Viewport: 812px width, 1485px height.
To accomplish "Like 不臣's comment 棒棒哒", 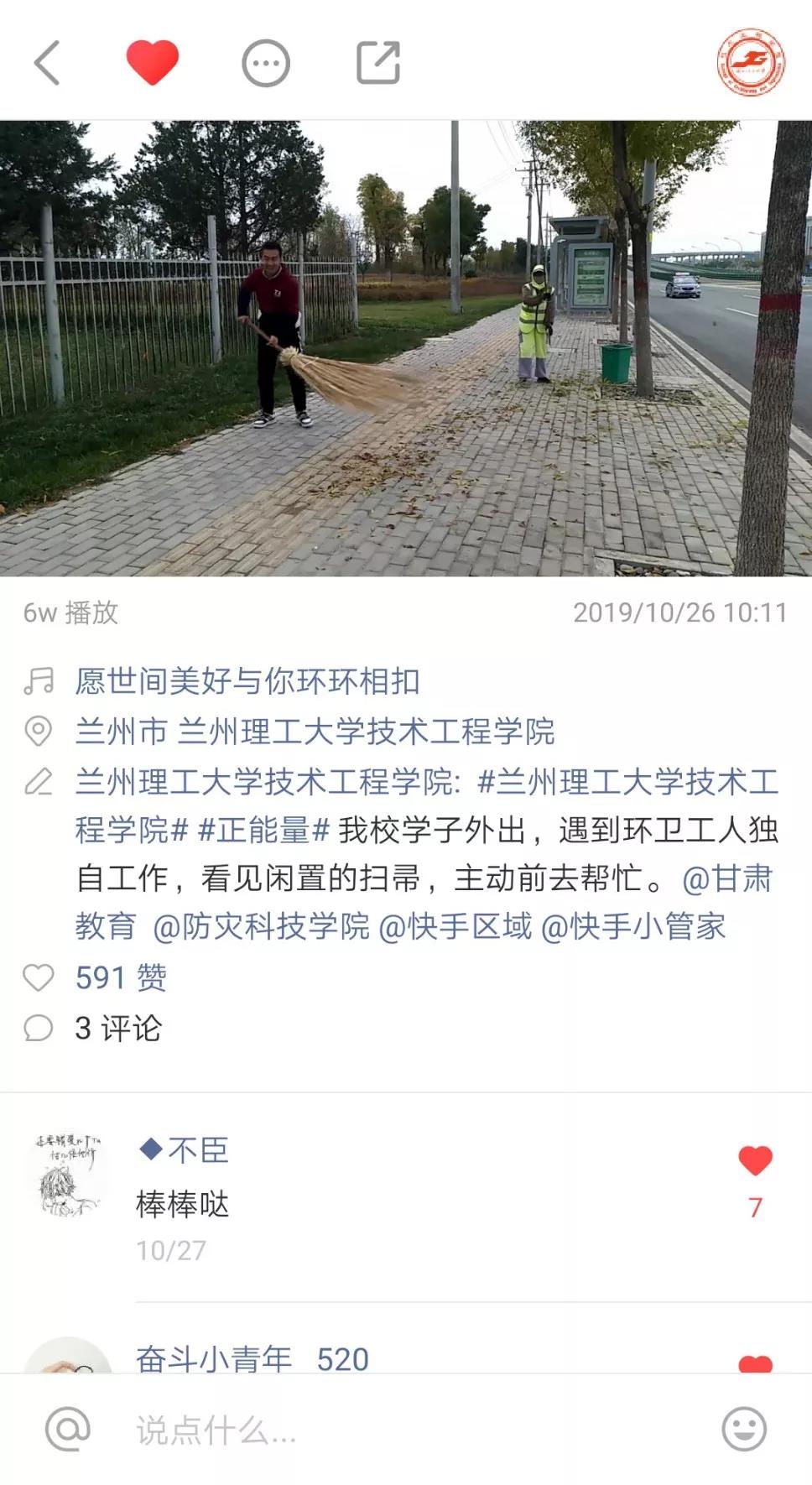I will click(755, 1162).
